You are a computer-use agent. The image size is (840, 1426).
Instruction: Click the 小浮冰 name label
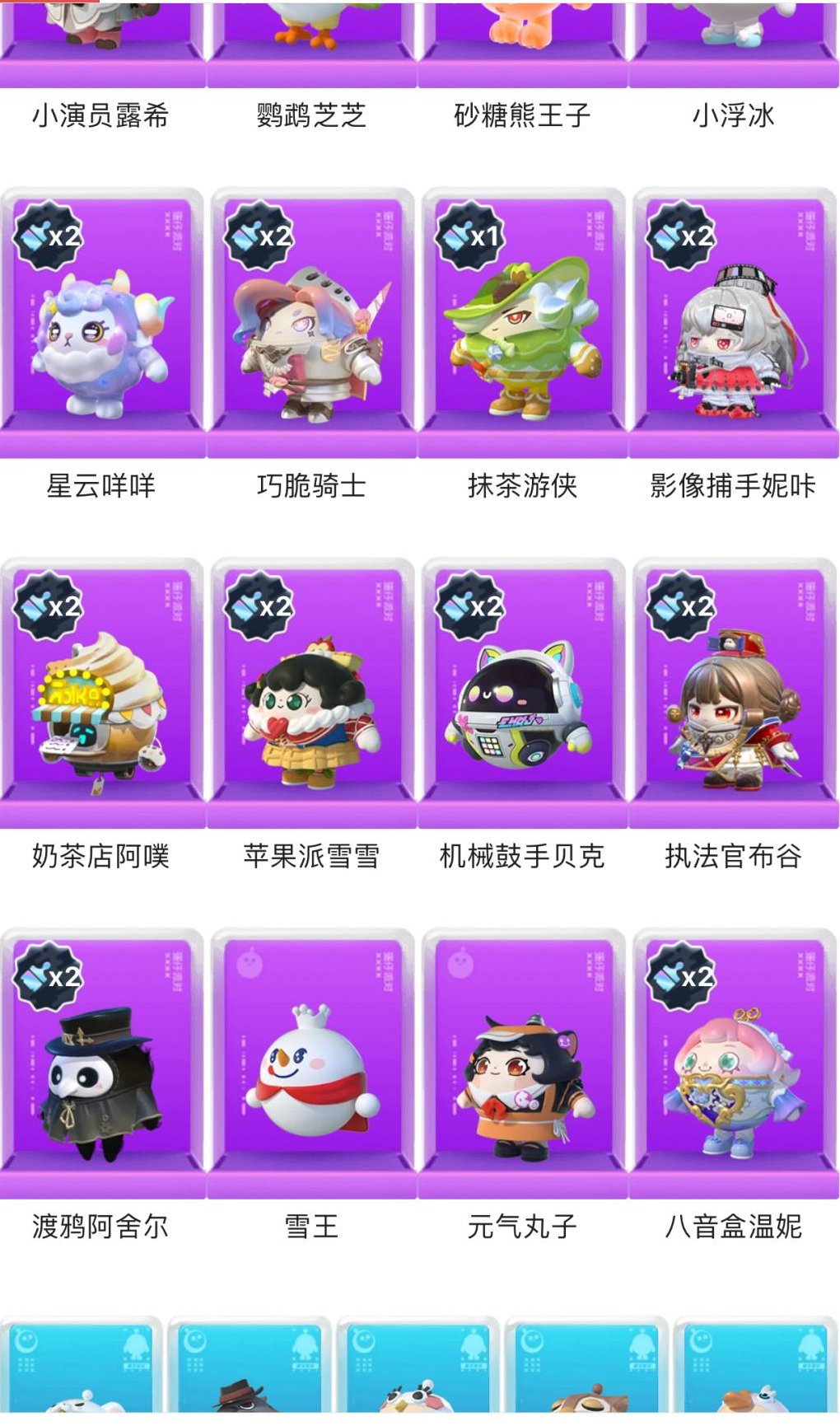coord(733,117)
